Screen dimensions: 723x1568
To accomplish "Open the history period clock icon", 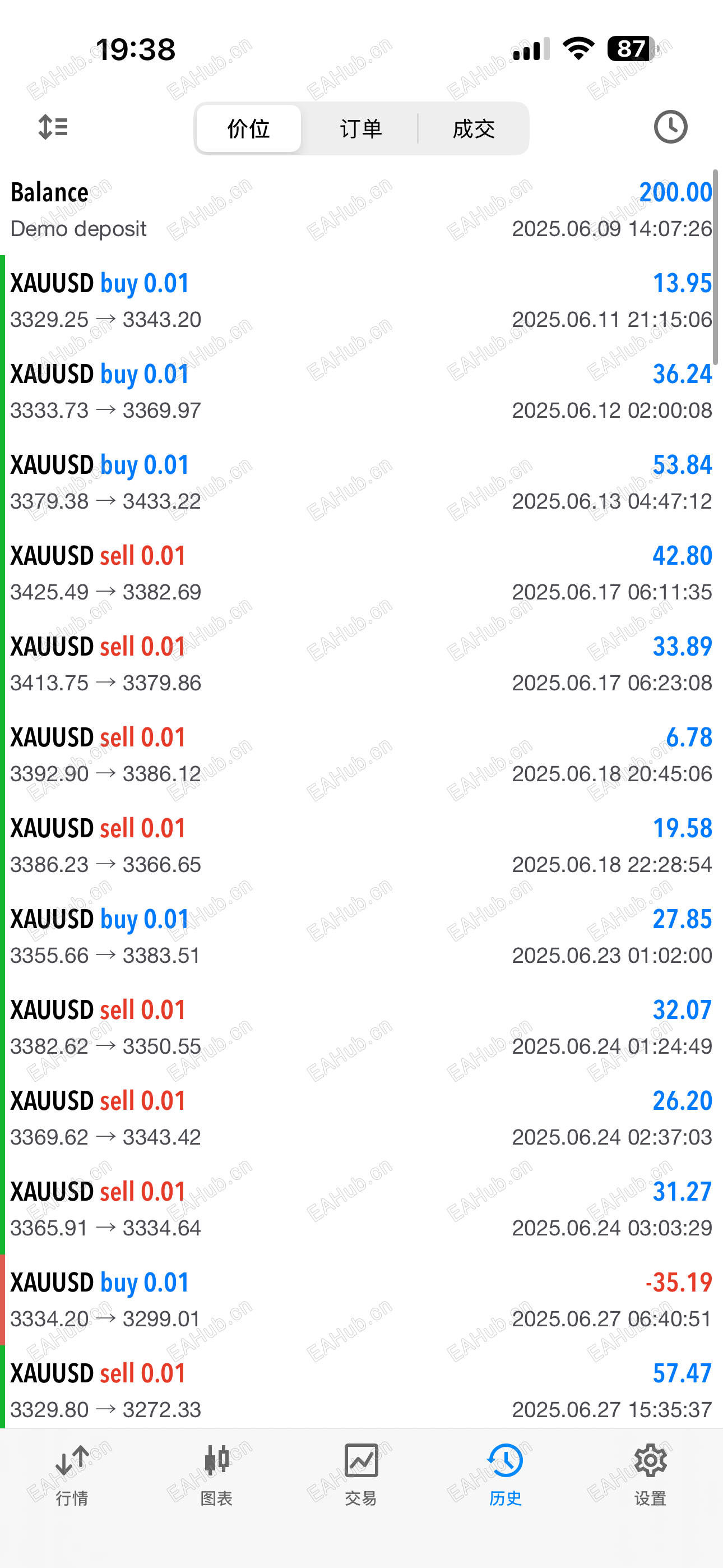I will click(x=670, y=127).
